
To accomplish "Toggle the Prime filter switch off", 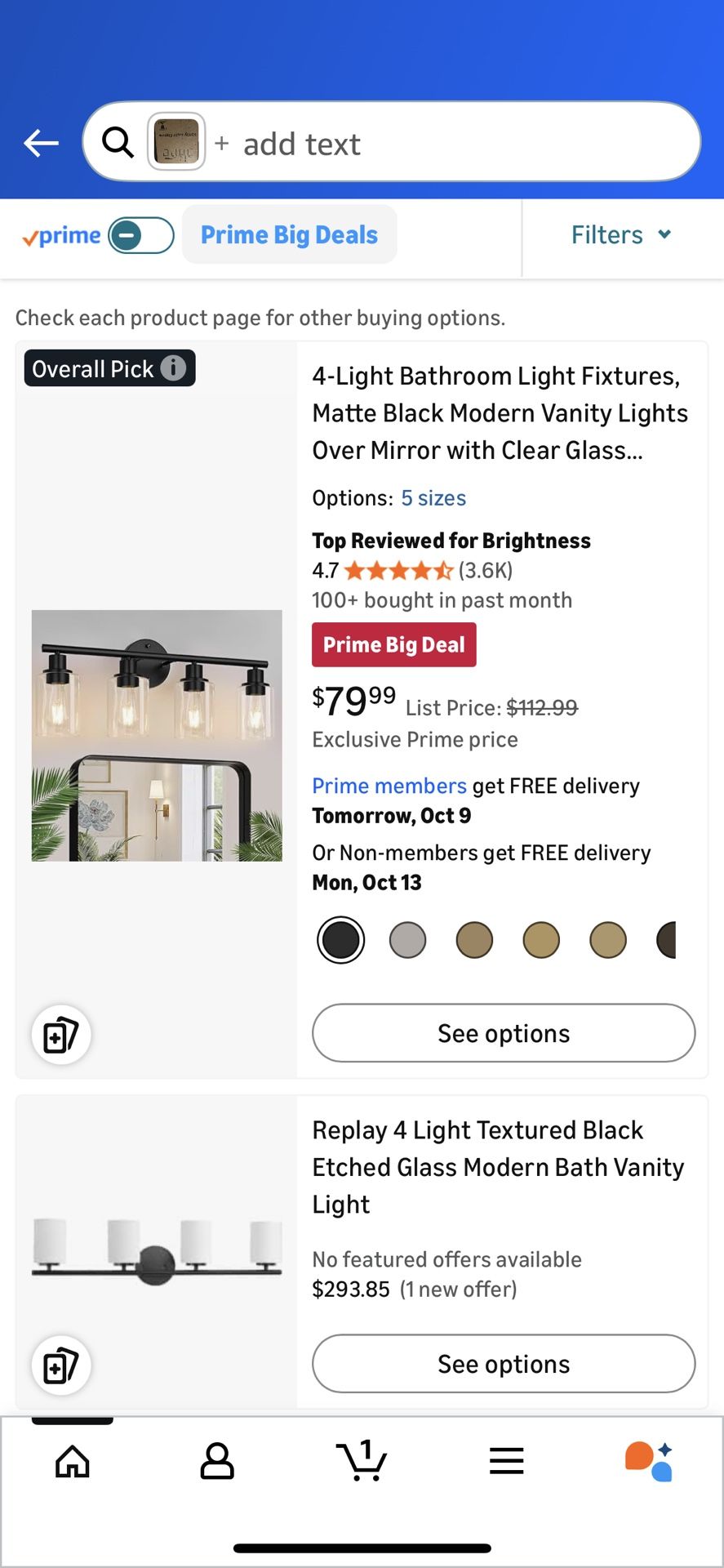I will coord(141,234).
